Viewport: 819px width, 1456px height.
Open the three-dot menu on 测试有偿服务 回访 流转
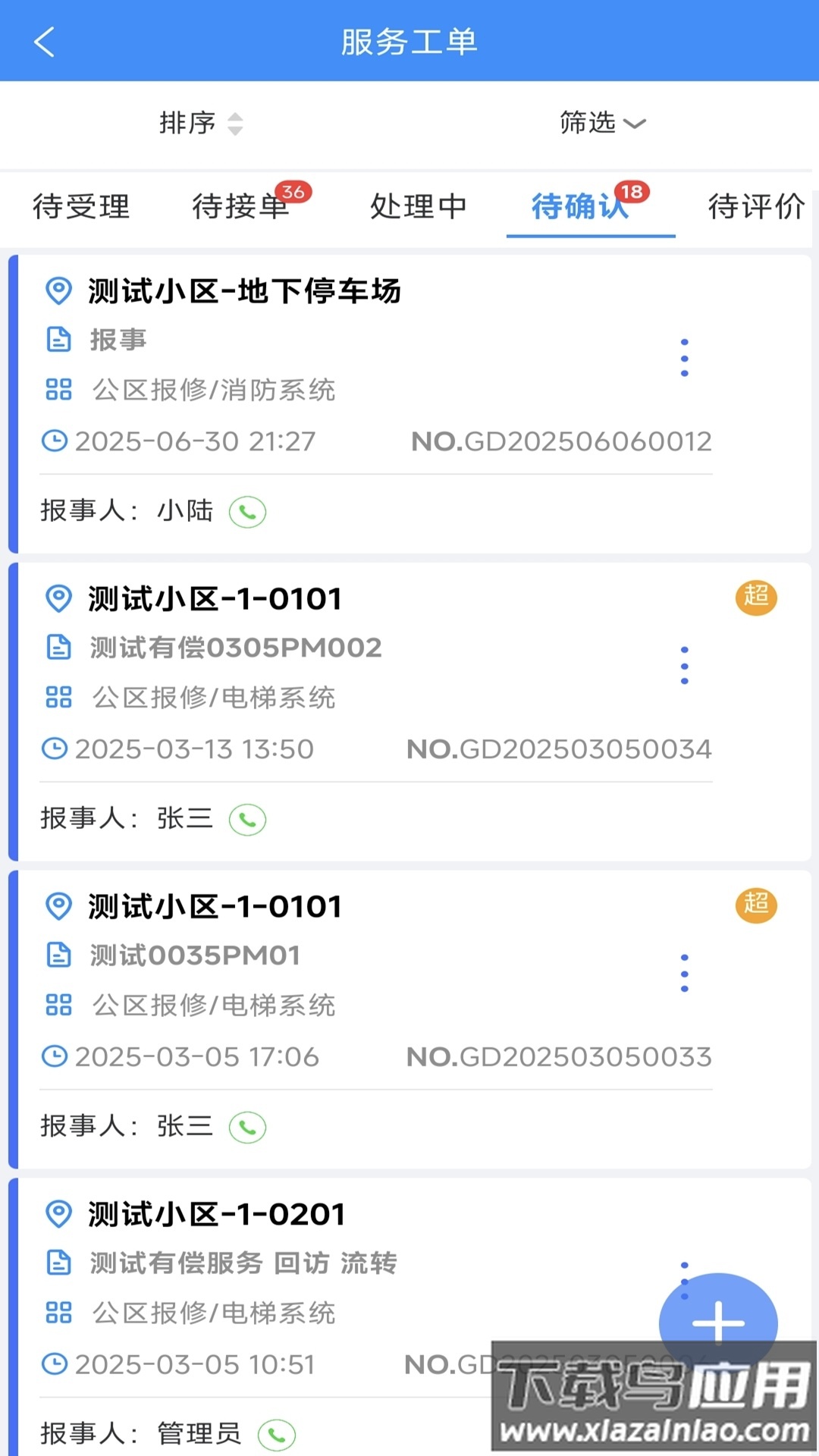click(685, 1282)
